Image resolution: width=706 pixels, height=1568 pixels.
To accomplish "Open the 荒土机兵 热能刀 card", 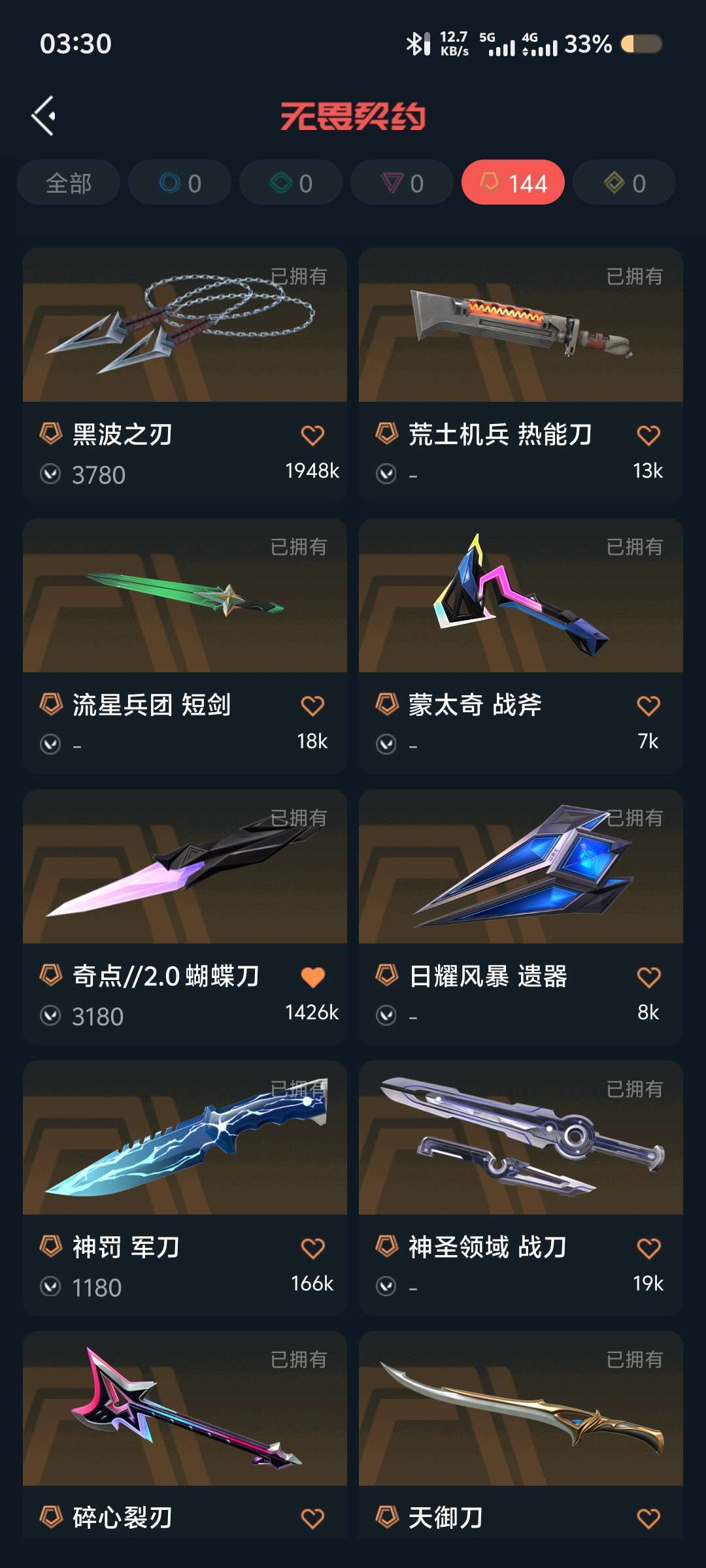I will (x=521, y=375).
